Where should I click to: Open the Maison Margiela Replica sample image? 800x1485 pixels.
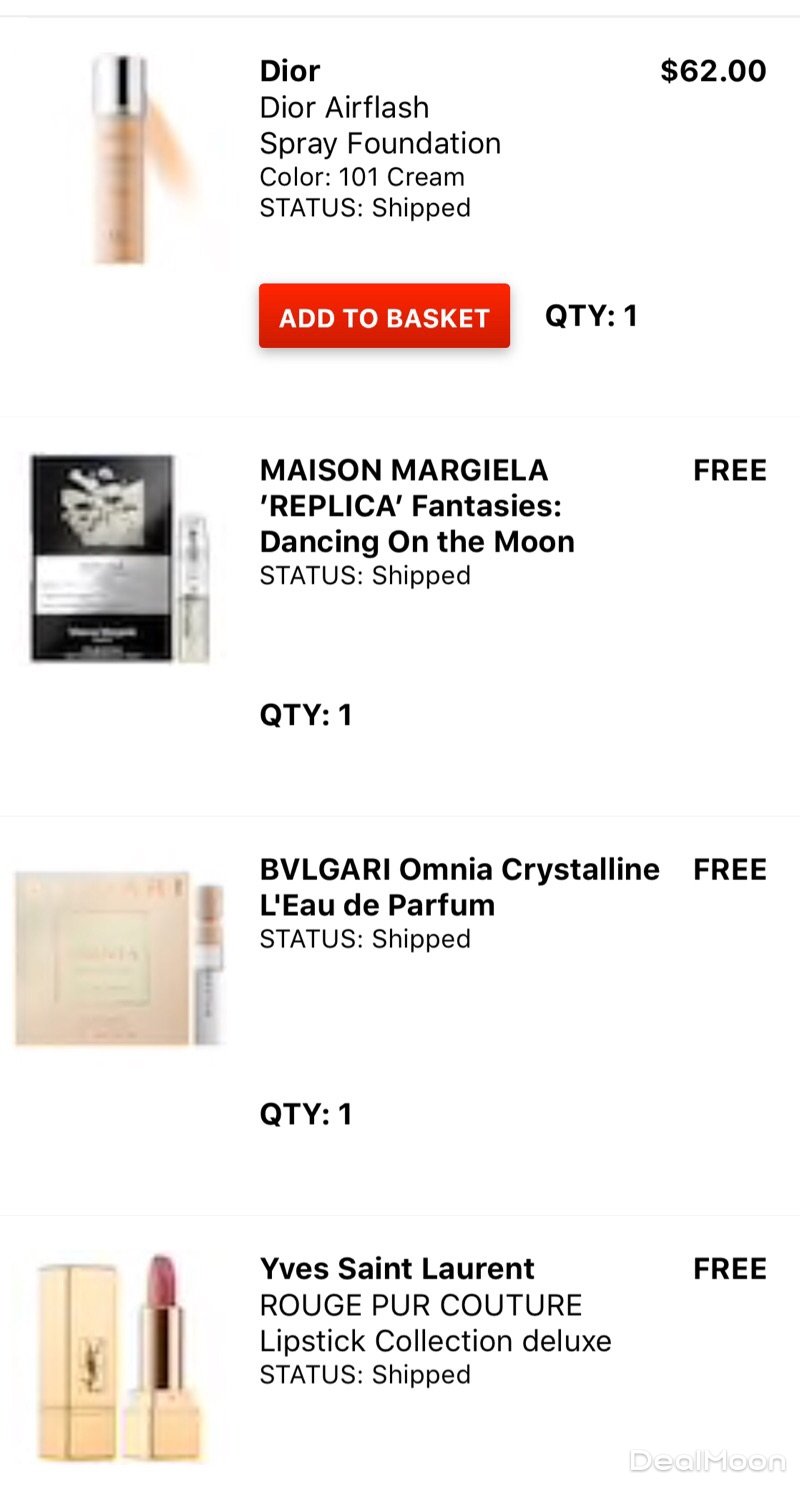coord(118,558)
